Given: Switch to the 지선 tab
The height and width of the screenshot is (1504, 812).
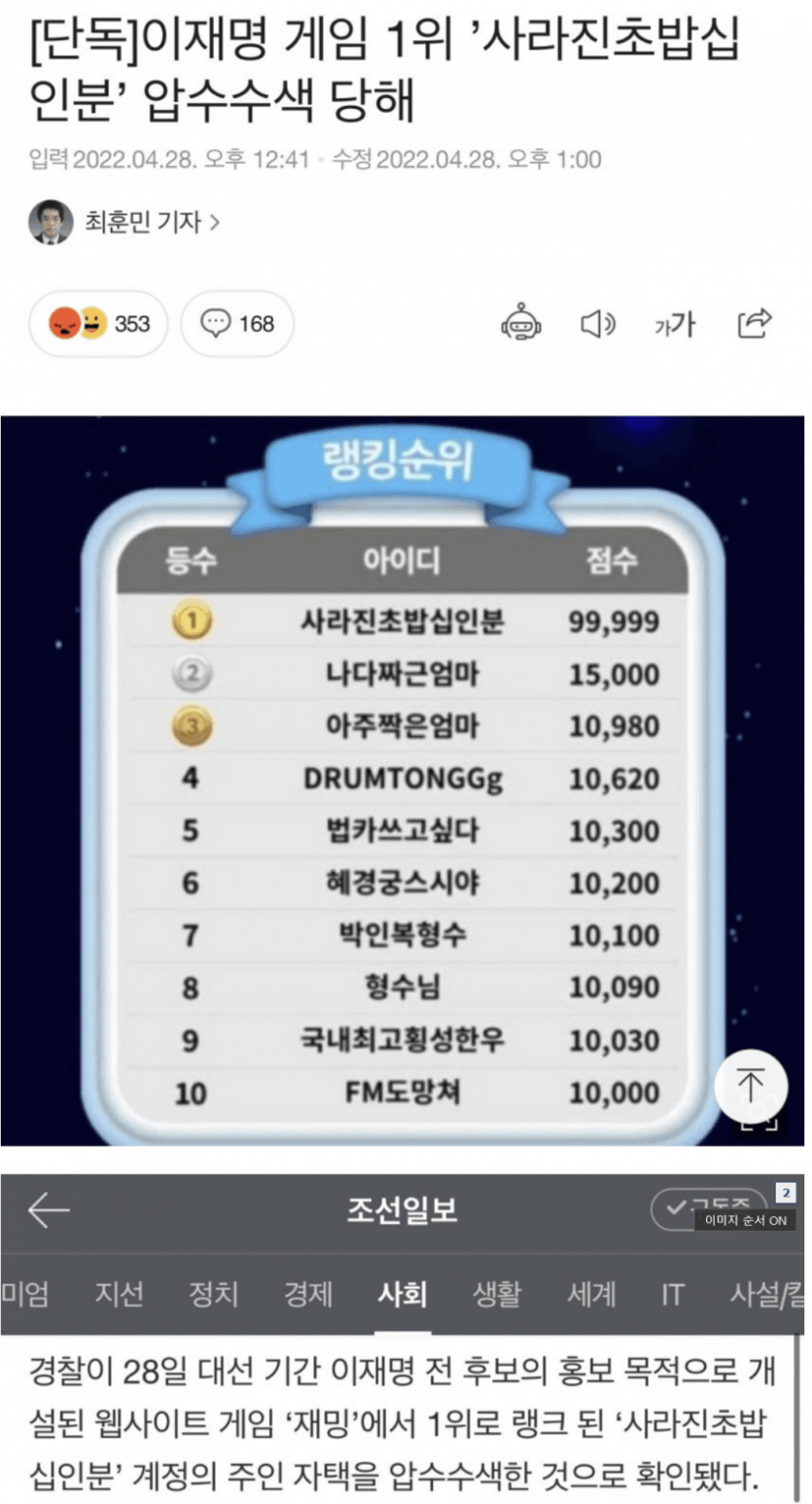Looking at the screenshot, I should click(119, 1294).
